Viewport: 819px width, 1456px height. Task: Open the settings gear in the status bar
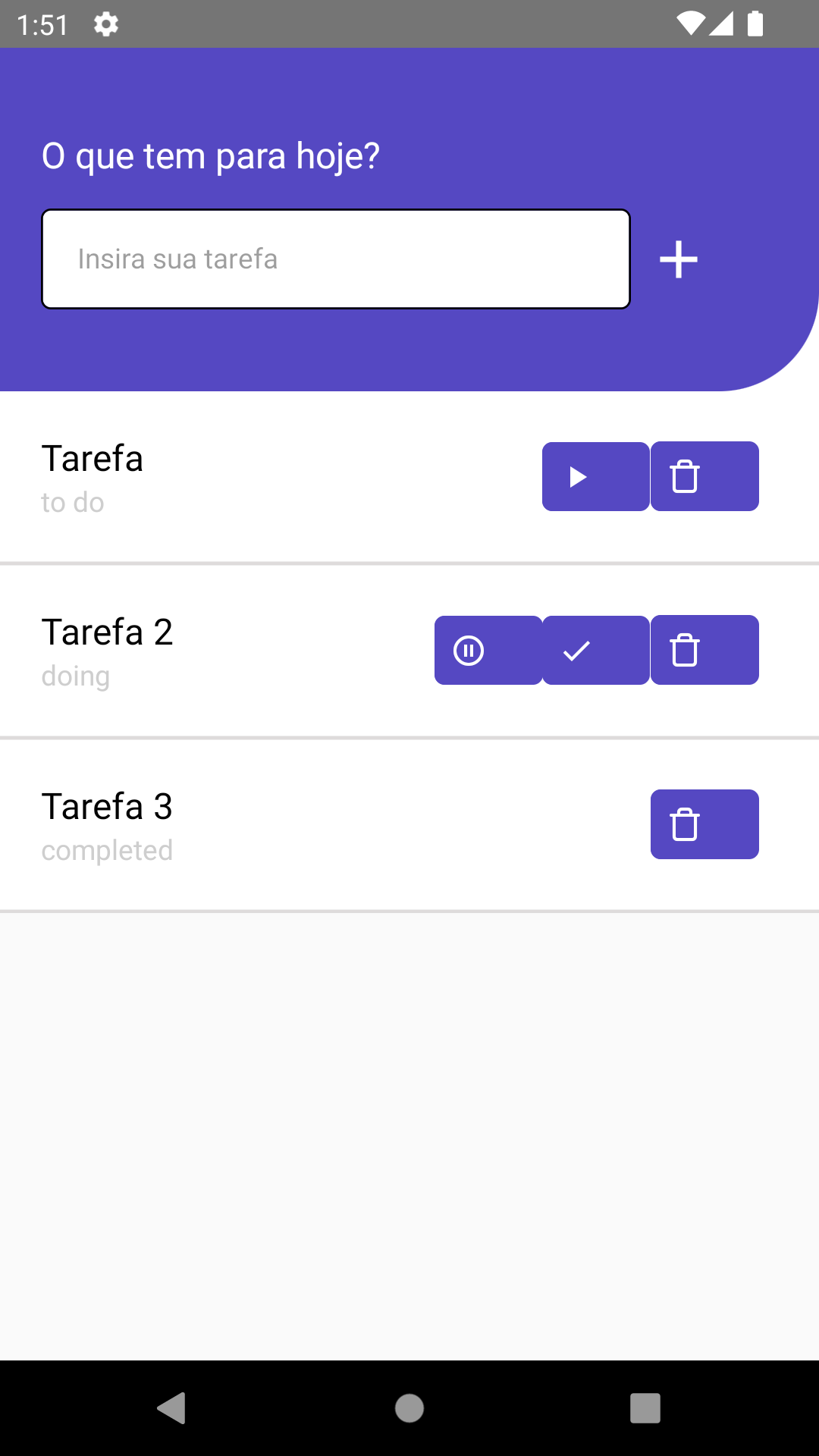pyautogui.click(x=106, y=24)
